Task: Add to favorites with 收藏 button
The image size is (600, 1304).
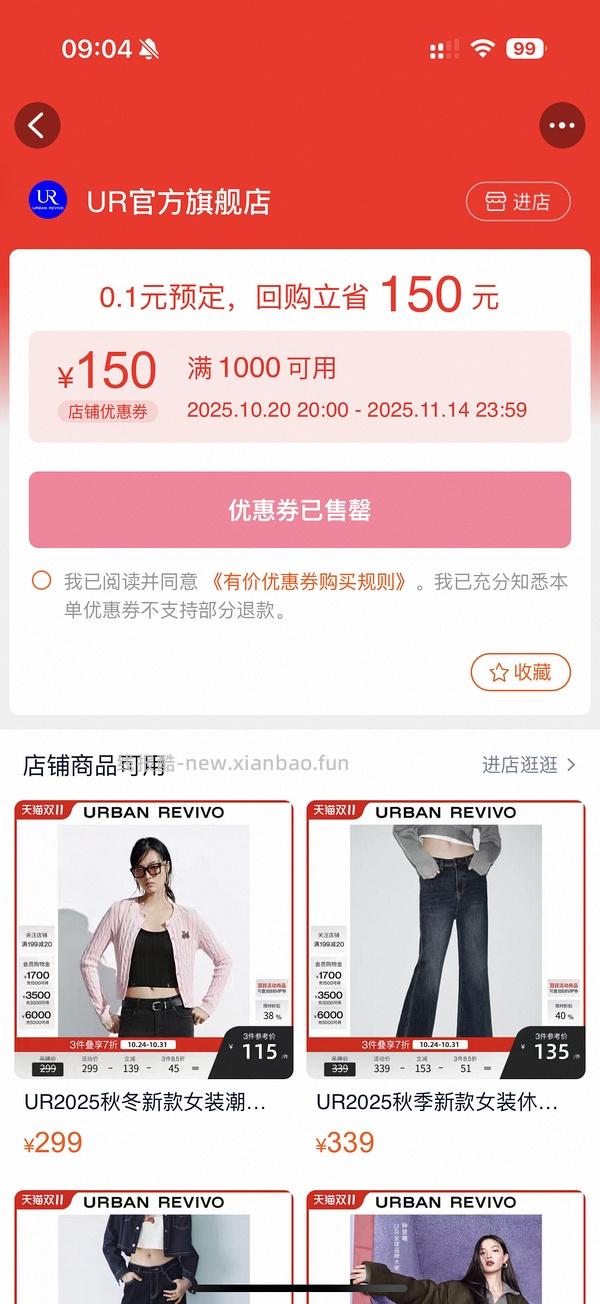Action: [520, 673]
